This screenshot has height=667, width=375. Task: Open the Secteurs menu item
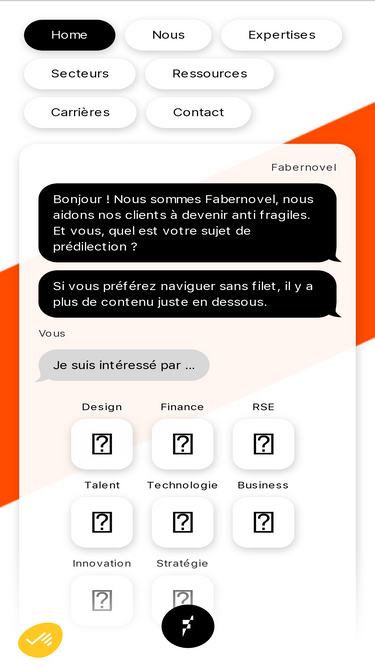[x=80, y=74]
